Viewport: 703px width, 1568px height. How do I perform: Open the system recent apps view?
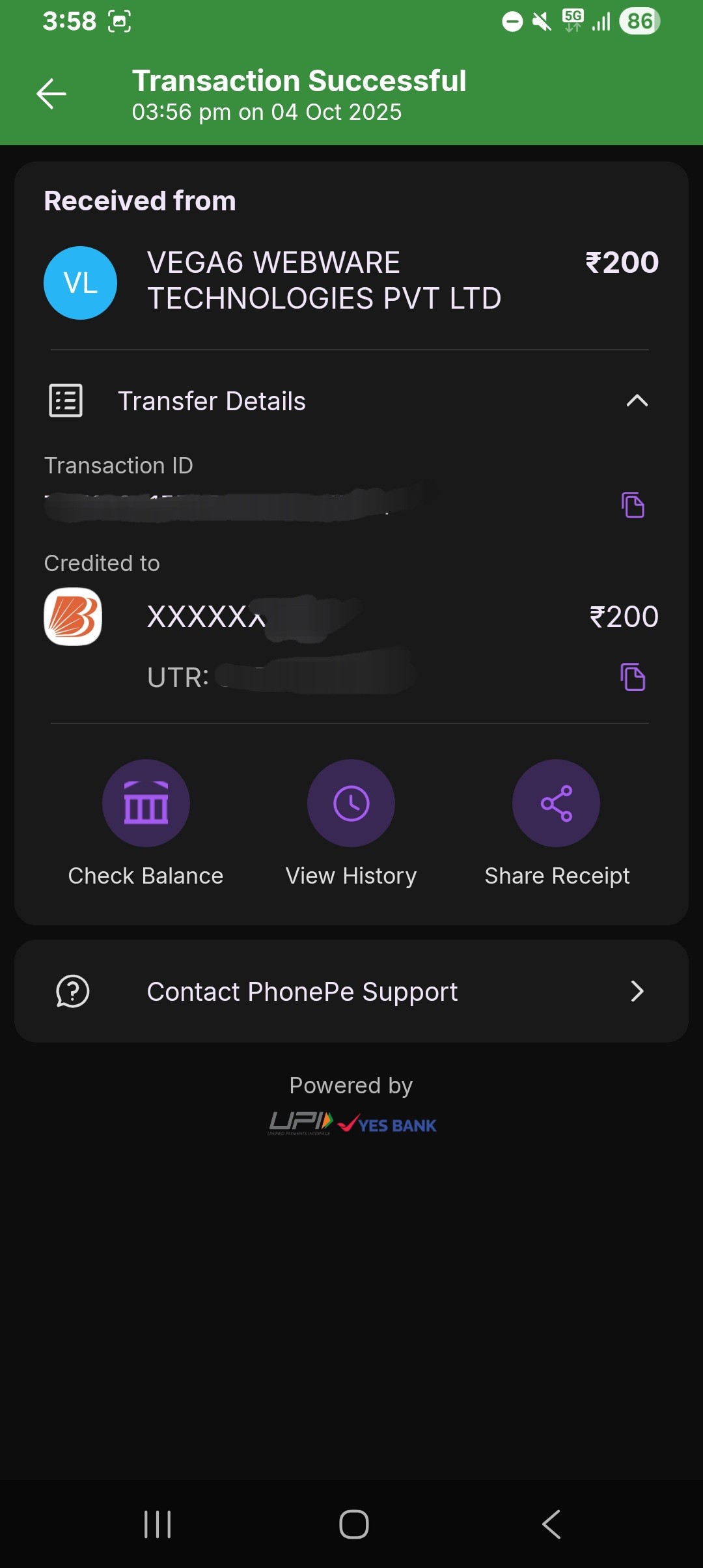[158, 1524]
